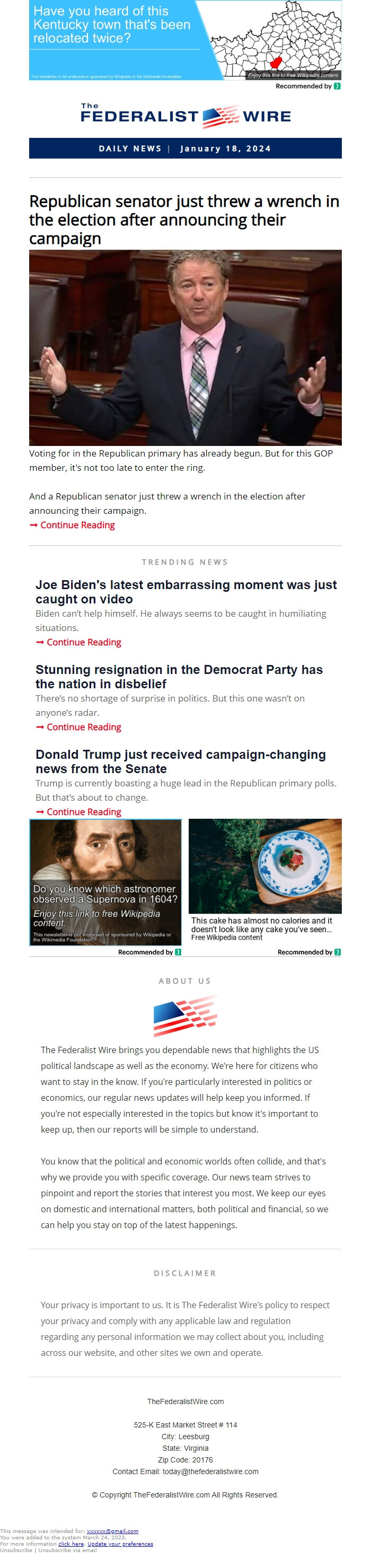Continue reading the Republican senator story
This screenshot has height=1568, width=371.
coord(77,524)
